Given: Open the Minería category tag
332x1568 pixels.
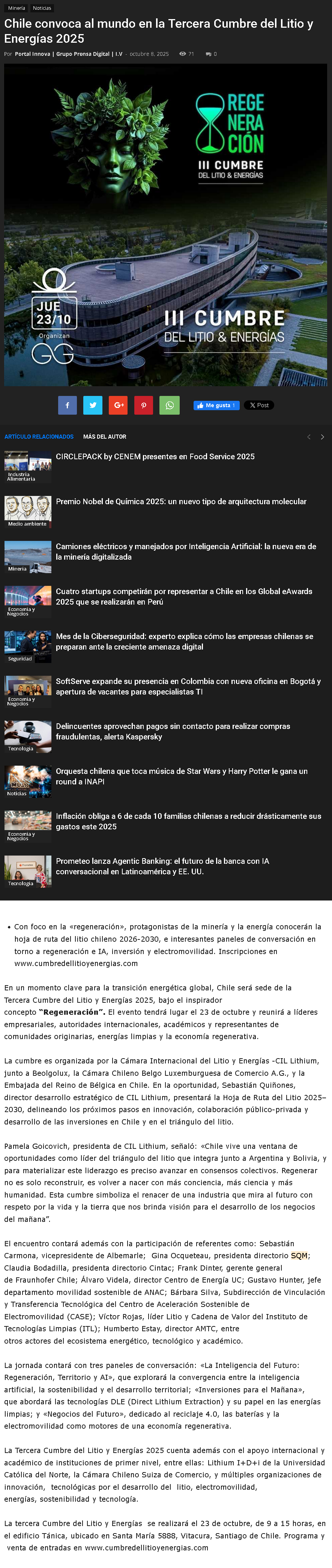Looking at the screenshot, I should point(17,8).
